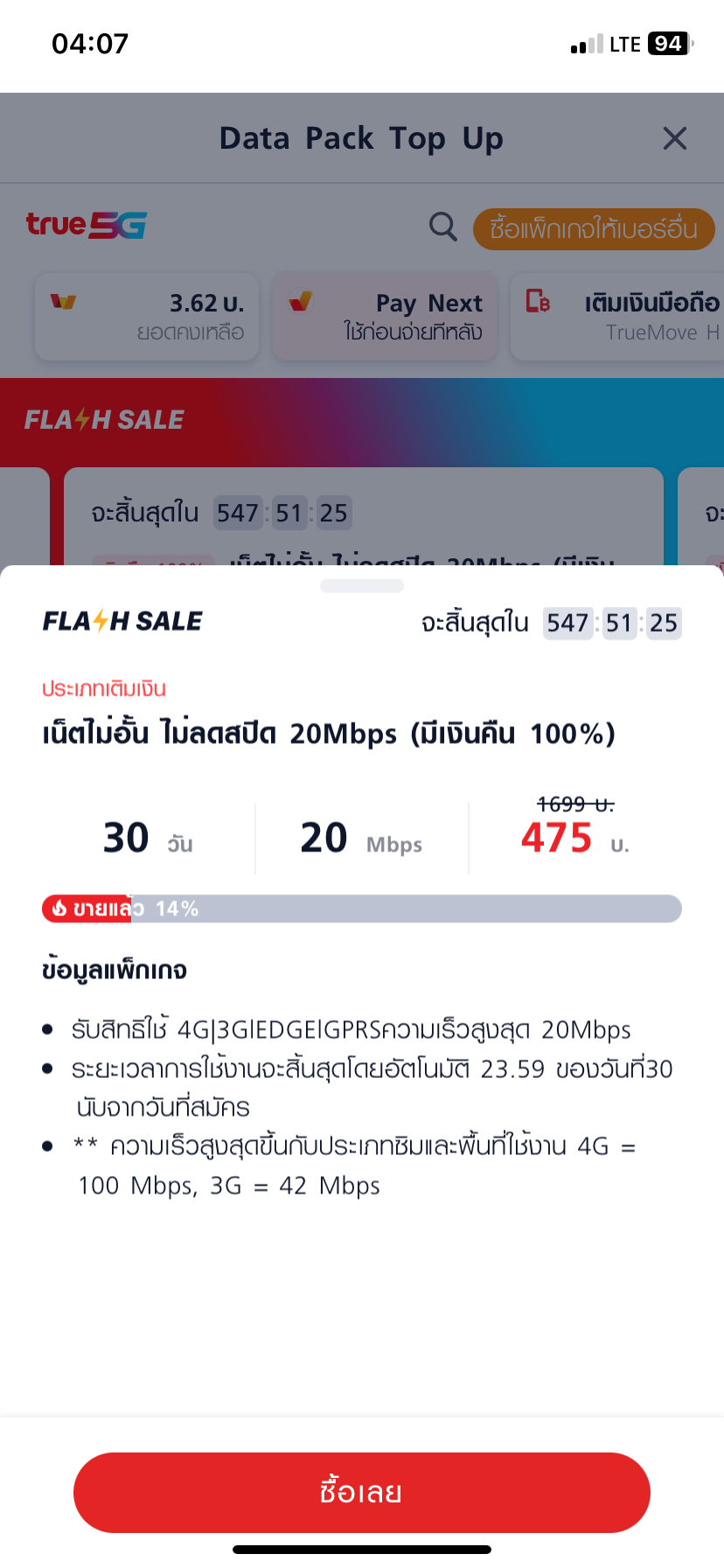Open the search magnifier icon
The height and width of the screenshot is (1568, 724).
click(443, 227)
